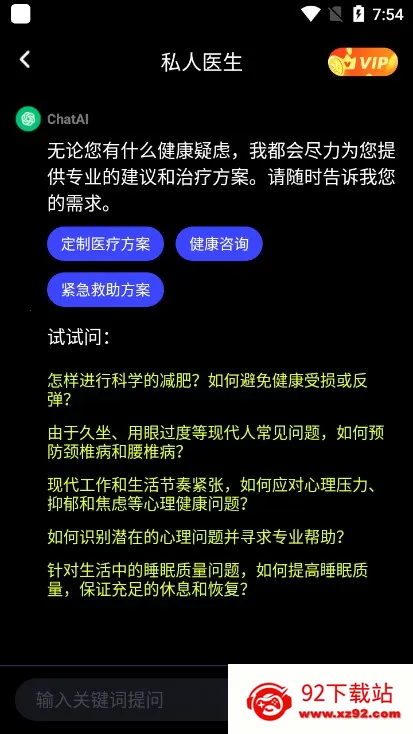
Task: Focus the 输入关键词提问 input field
Action: tap(122, 700)
